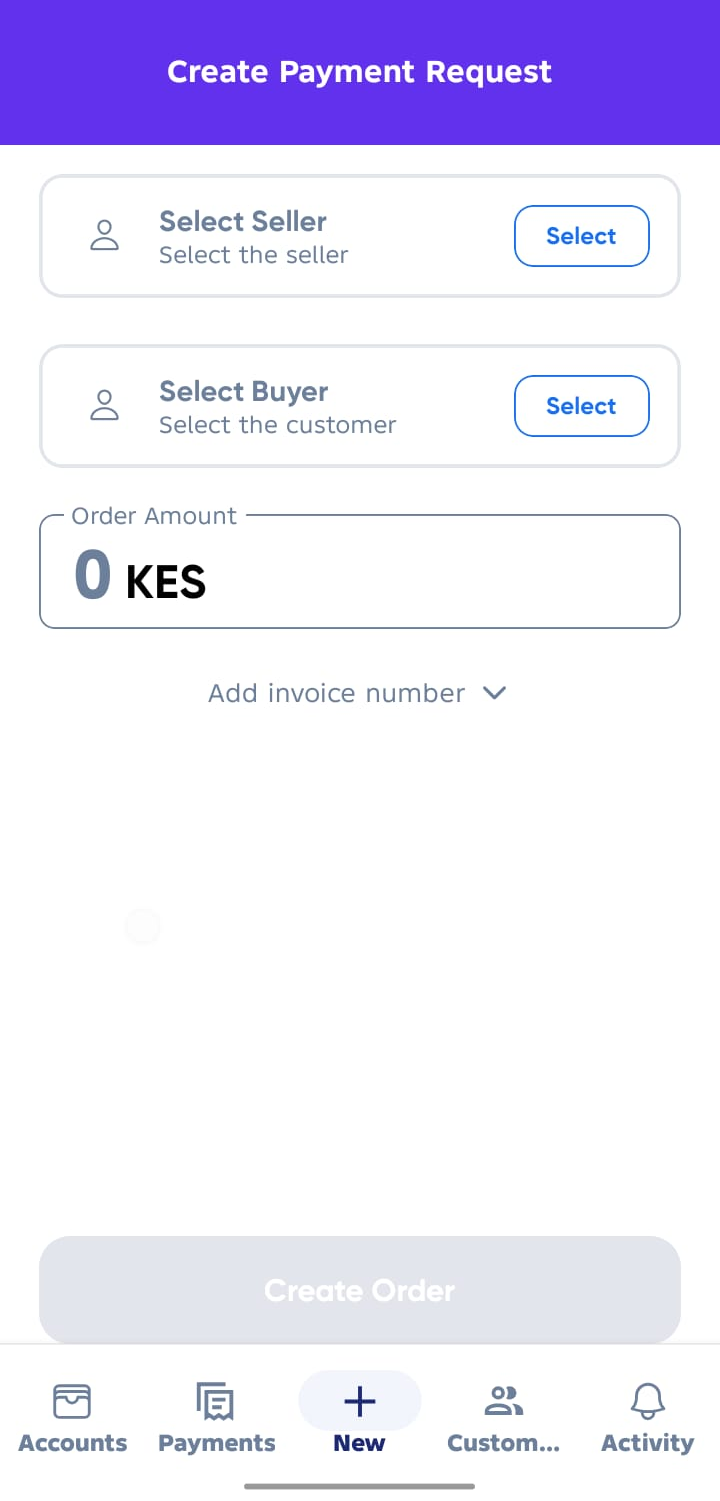The width and height of the screenshot is (720, 1501).
Task: Open Activity via the bell icon
Action: [x=647, y=1401]
